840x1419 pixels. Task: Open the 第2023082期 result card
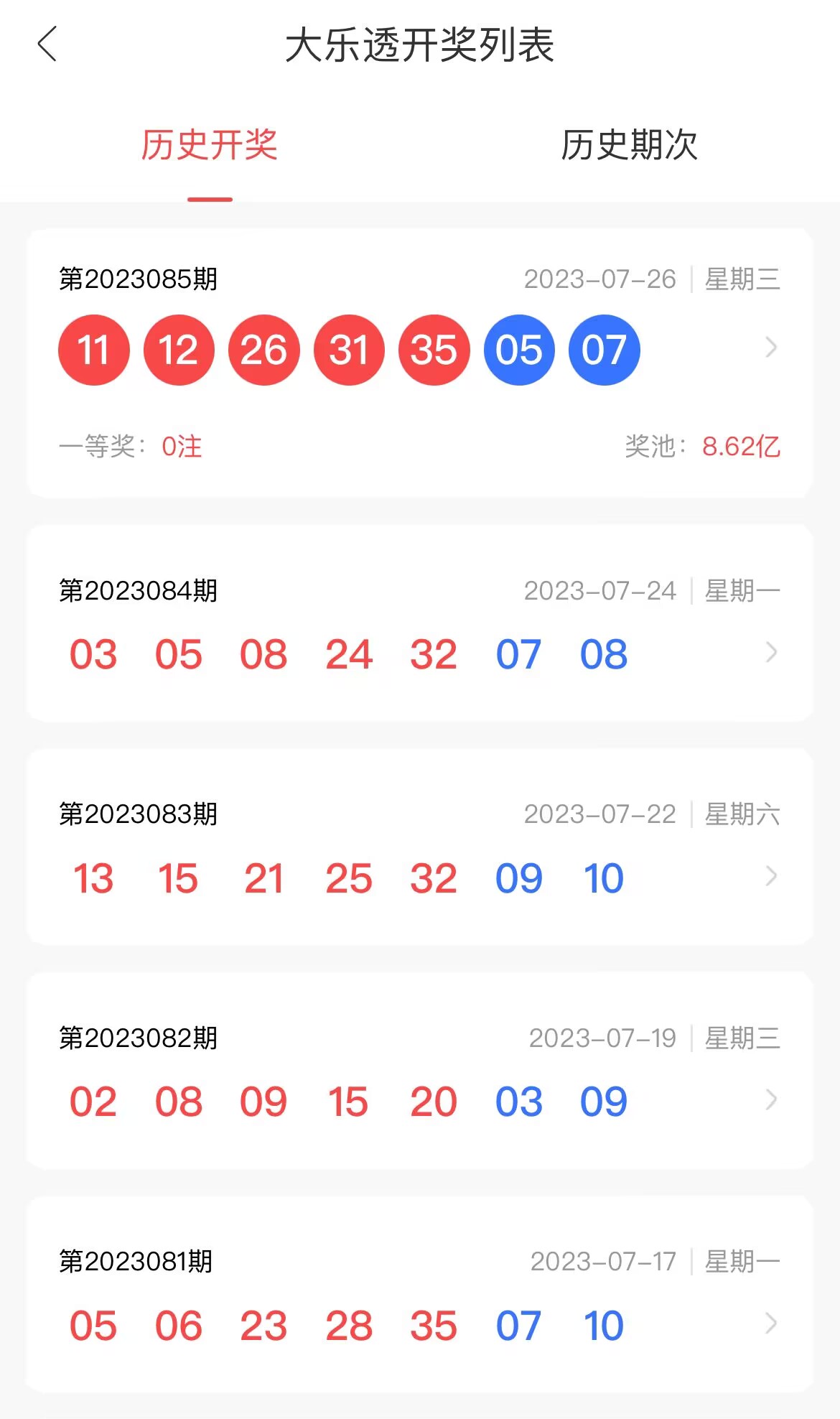click(771, 1099)
